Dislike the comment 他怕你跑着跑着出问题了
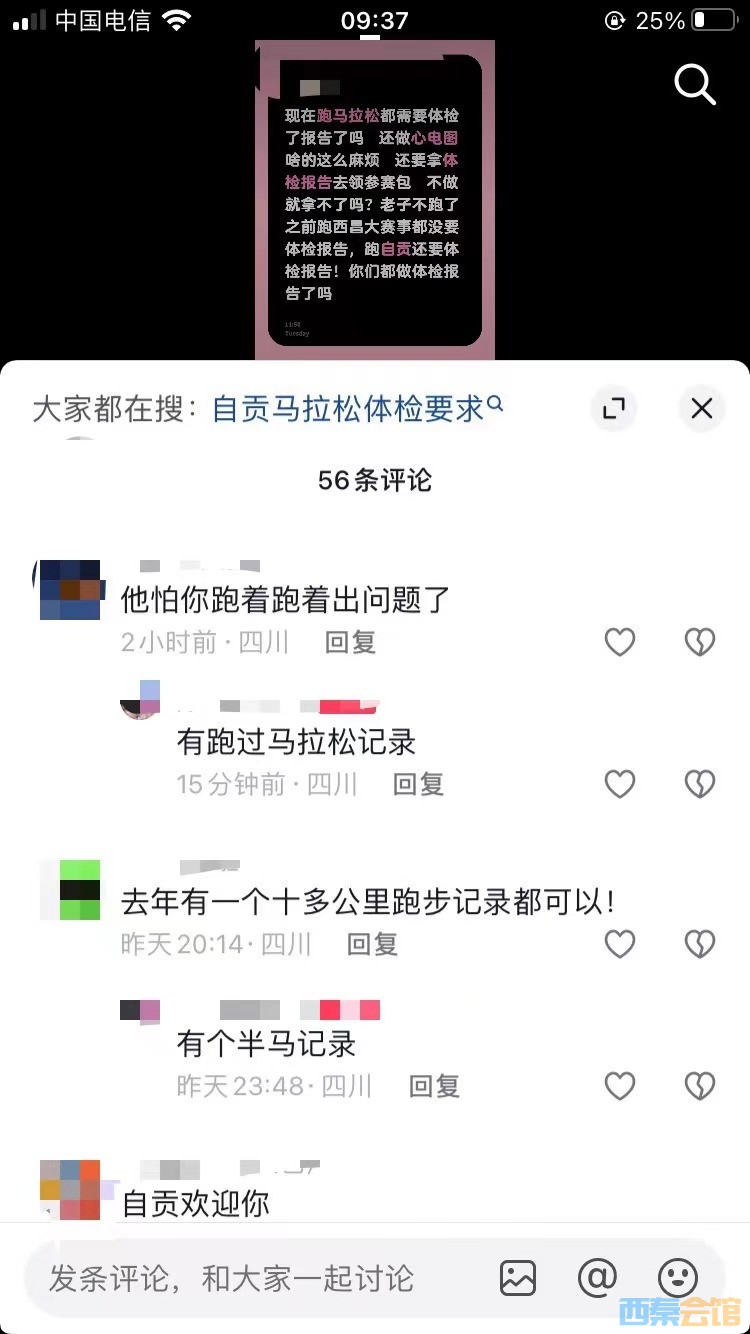750x1334 pixels. point(700,642)
